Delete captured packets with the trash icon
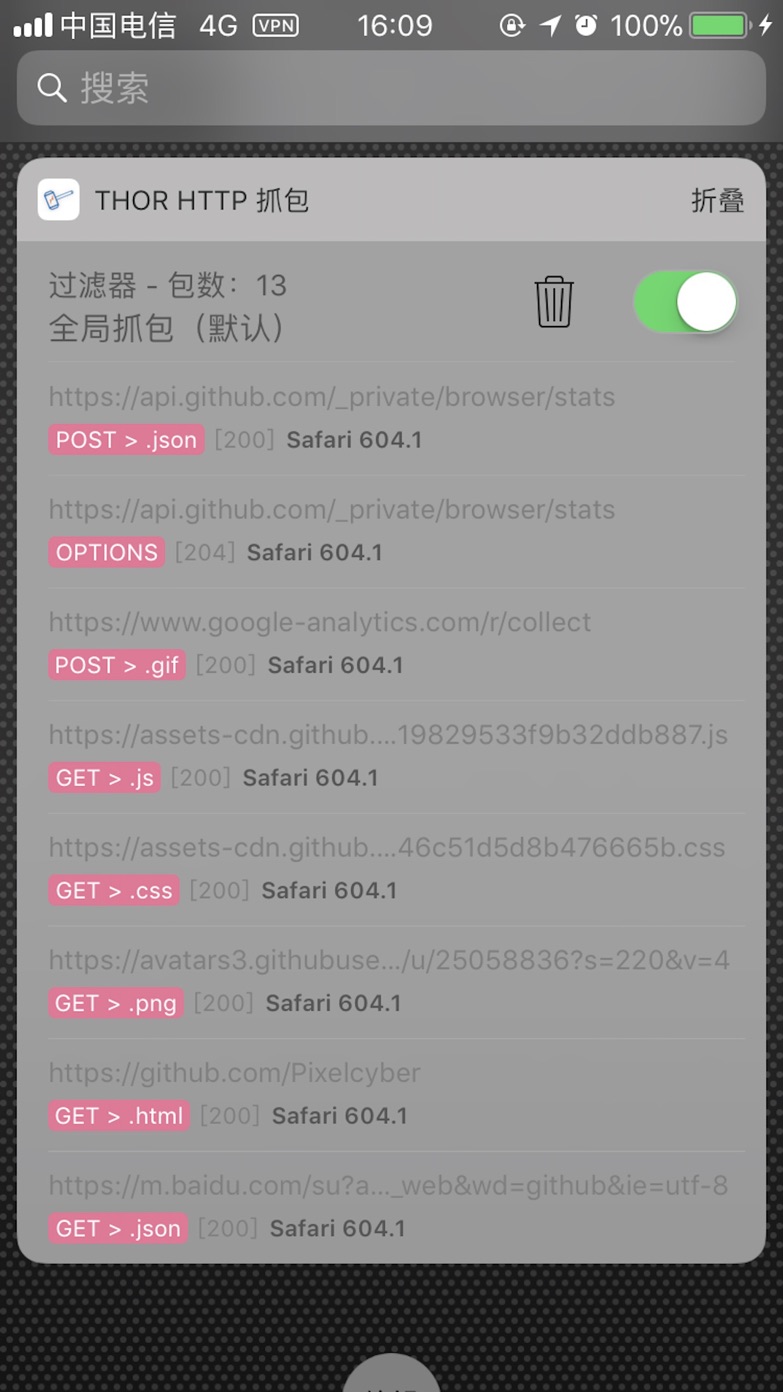783x1392 pixels. pyautogui.click(x=553, y=302)
